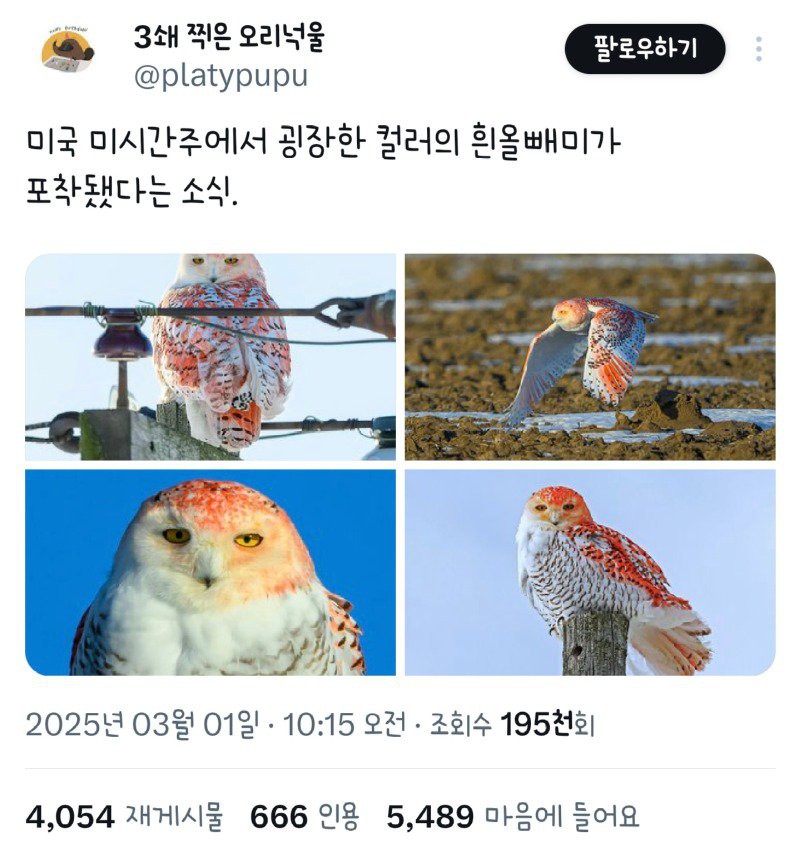Viewport: 800px width, 852px height.
Task: Tap the 팔로우하기 follow button
Action: click(x=644, y=48)
